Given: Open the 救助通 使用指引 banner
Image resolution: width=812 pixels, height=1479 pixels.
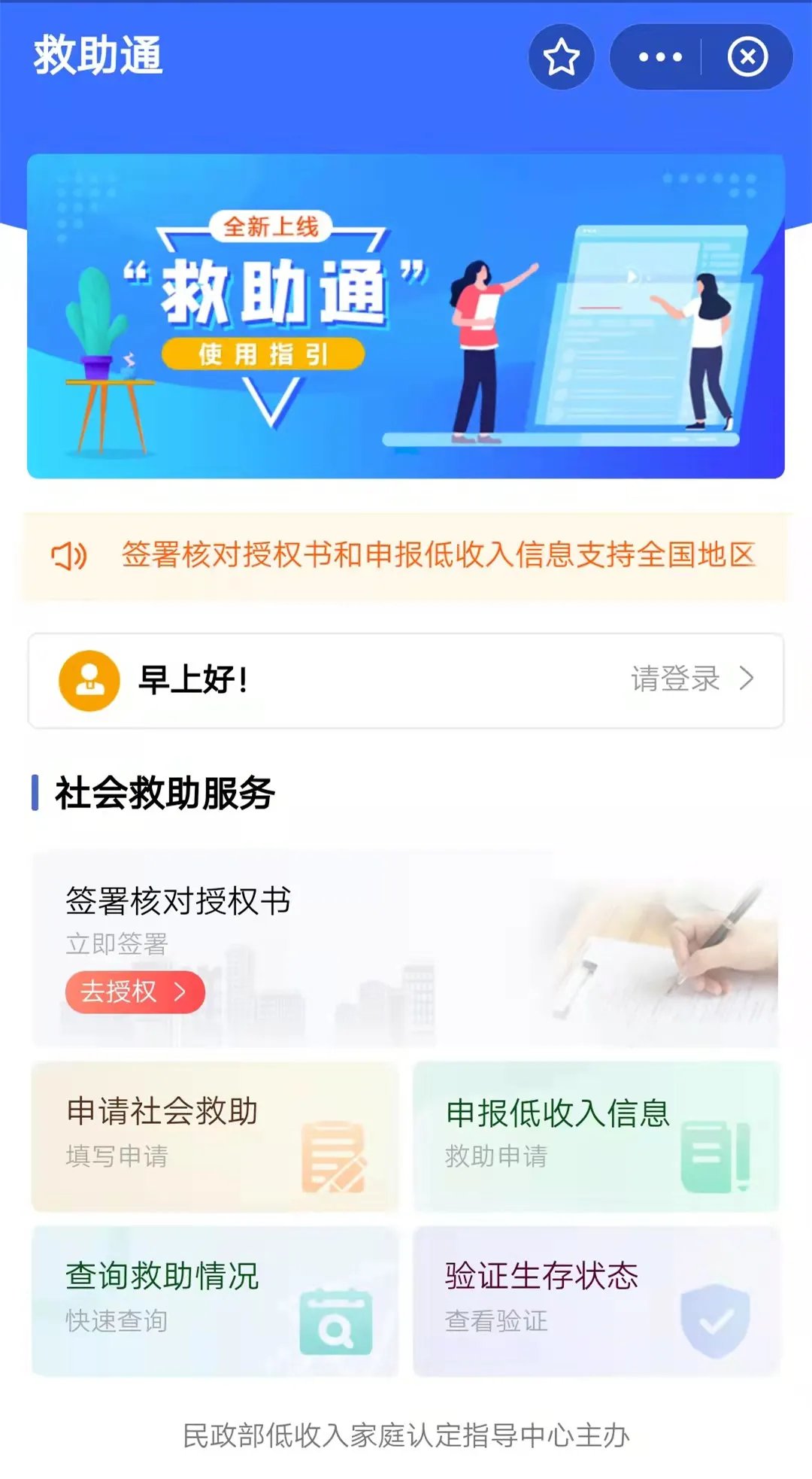Looking at the screenshot, I should click(x=406, y=316).
